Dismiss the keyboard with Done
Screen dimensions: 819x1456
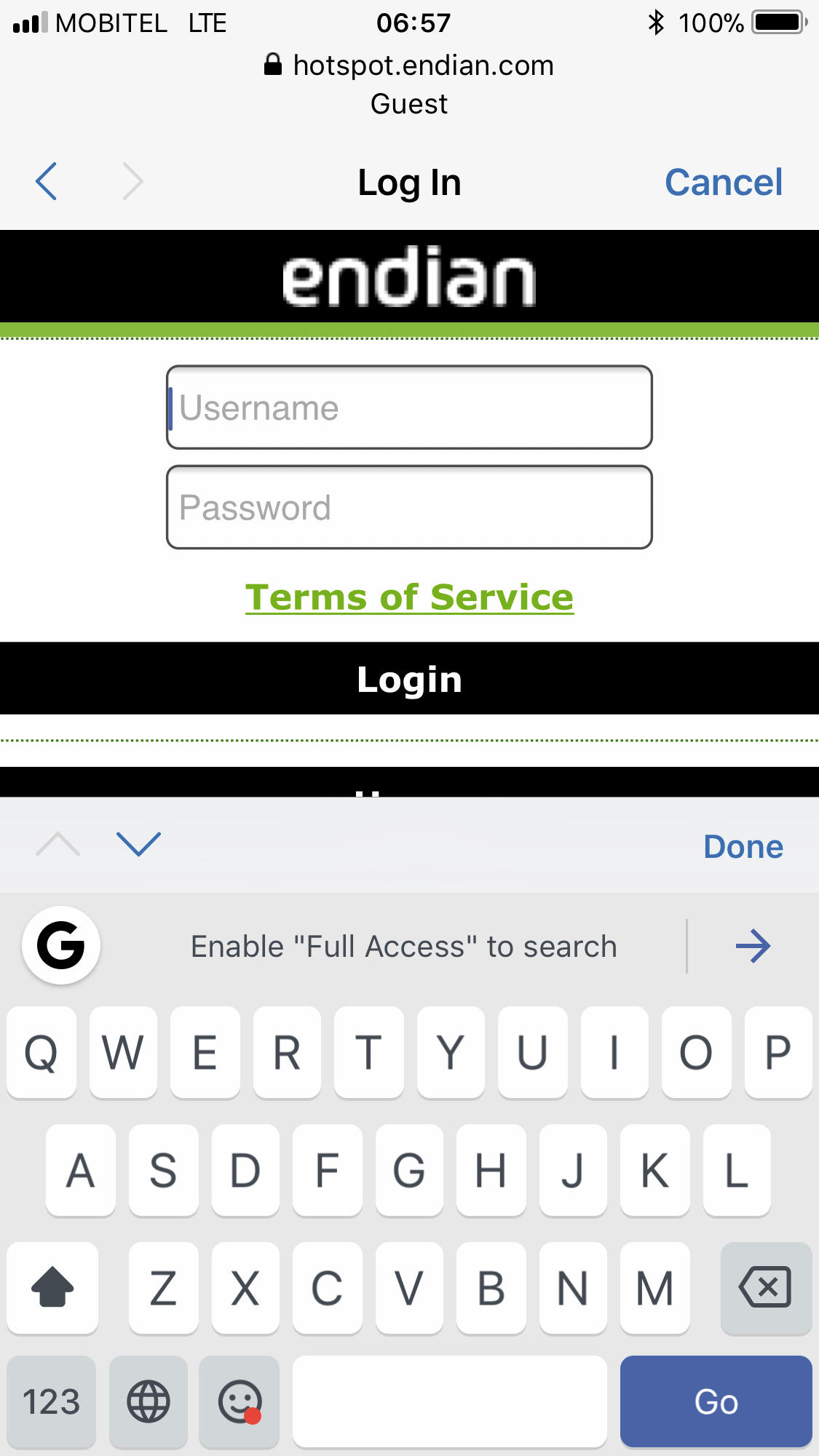tap(743, 846)
